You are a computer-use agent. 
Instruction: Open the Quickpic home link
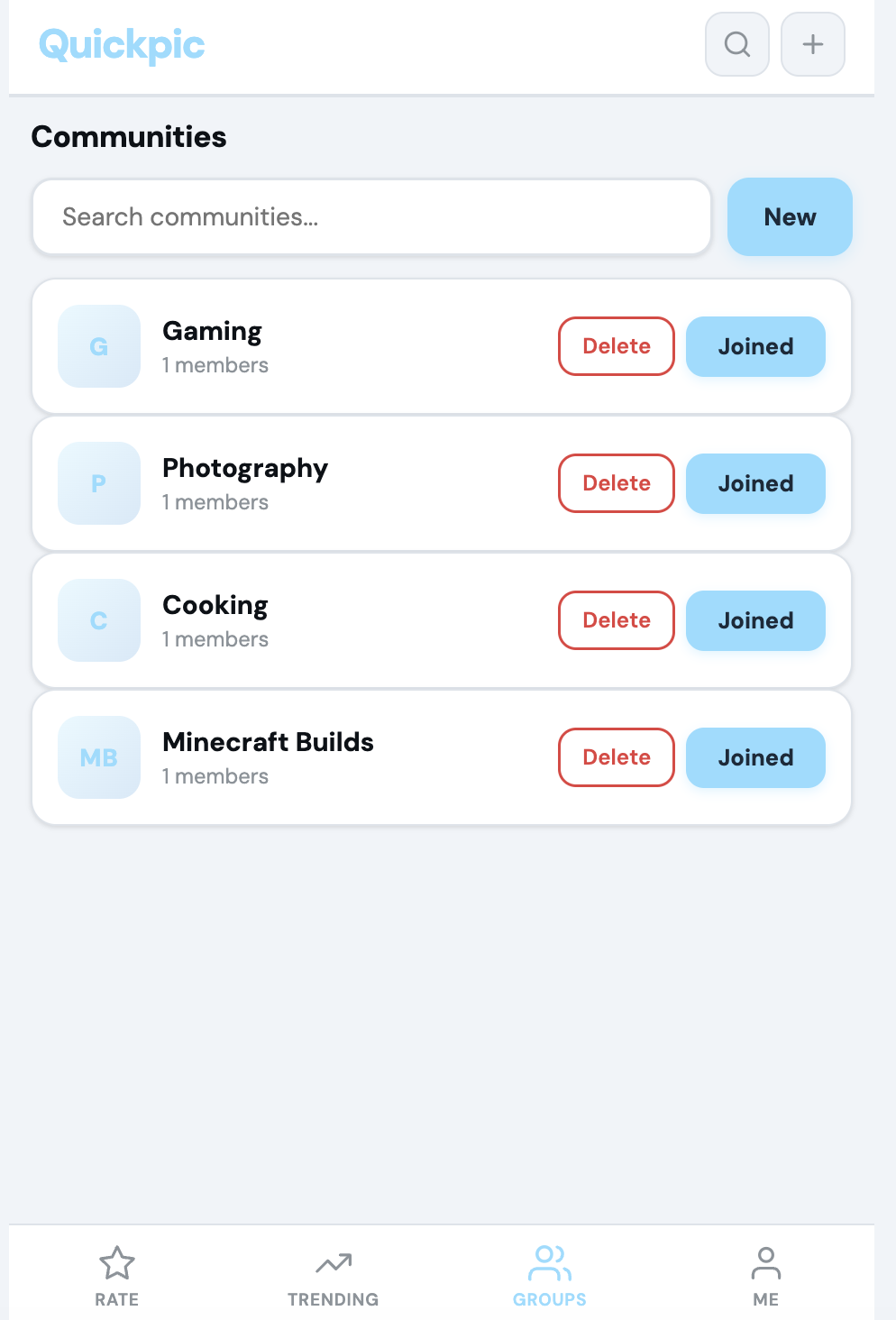click(x=122, y=44)
